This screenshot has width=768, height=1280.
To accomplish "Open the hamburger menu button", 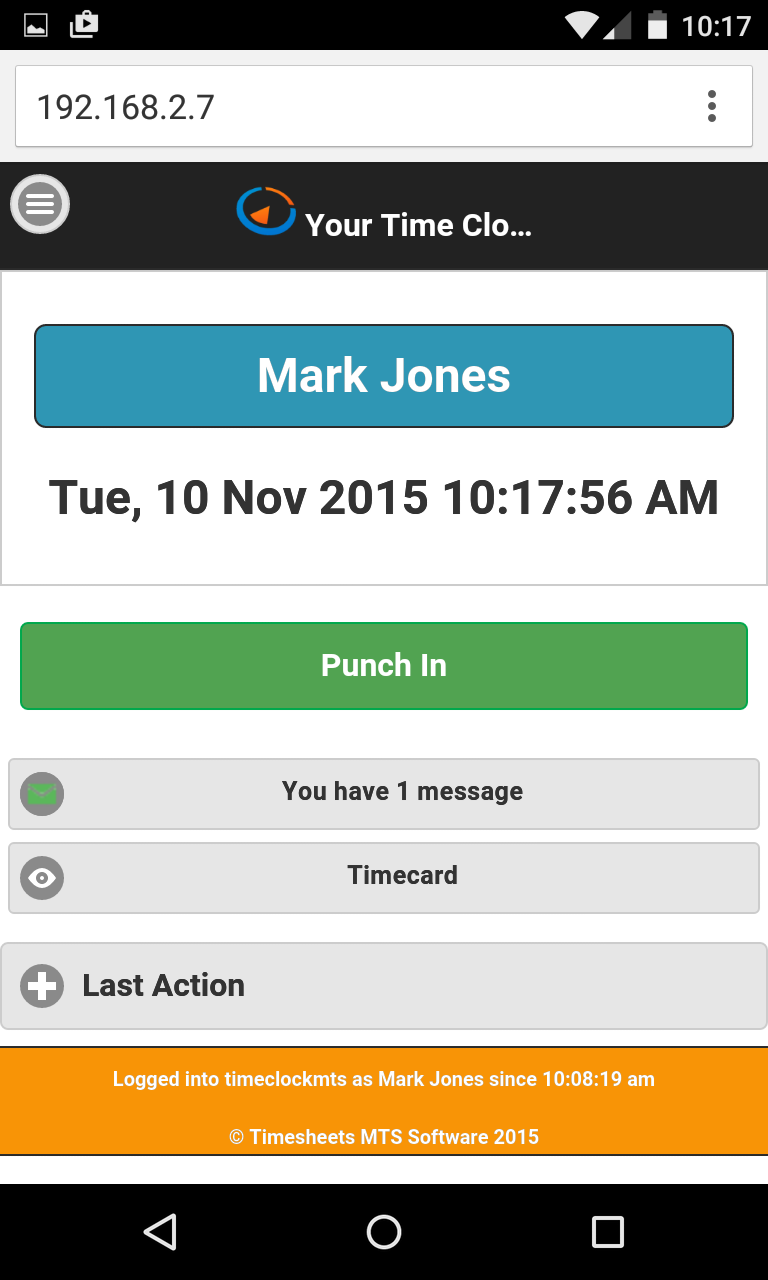I will coord(40,204).
